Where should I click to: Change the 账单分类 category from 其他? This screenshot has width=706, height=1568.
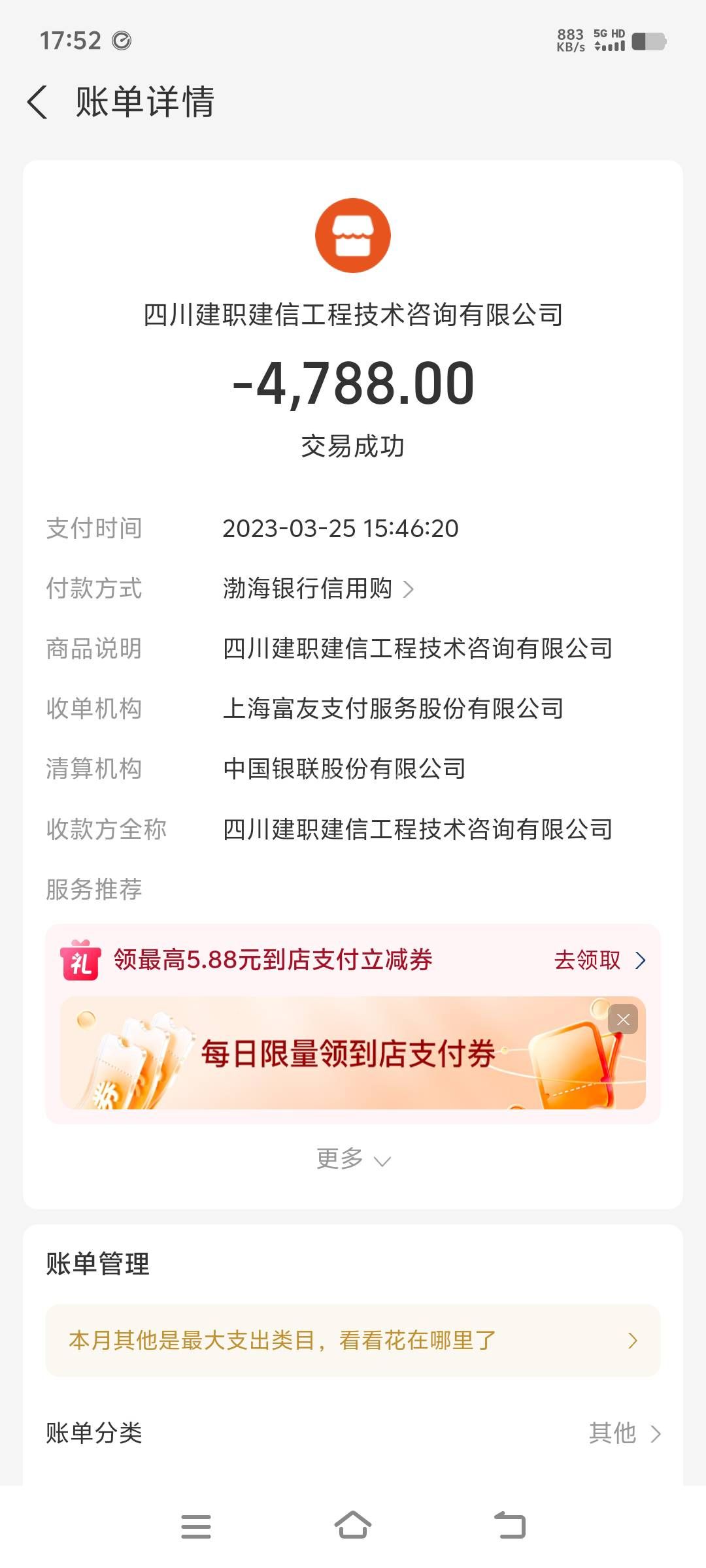(624, 1433)
